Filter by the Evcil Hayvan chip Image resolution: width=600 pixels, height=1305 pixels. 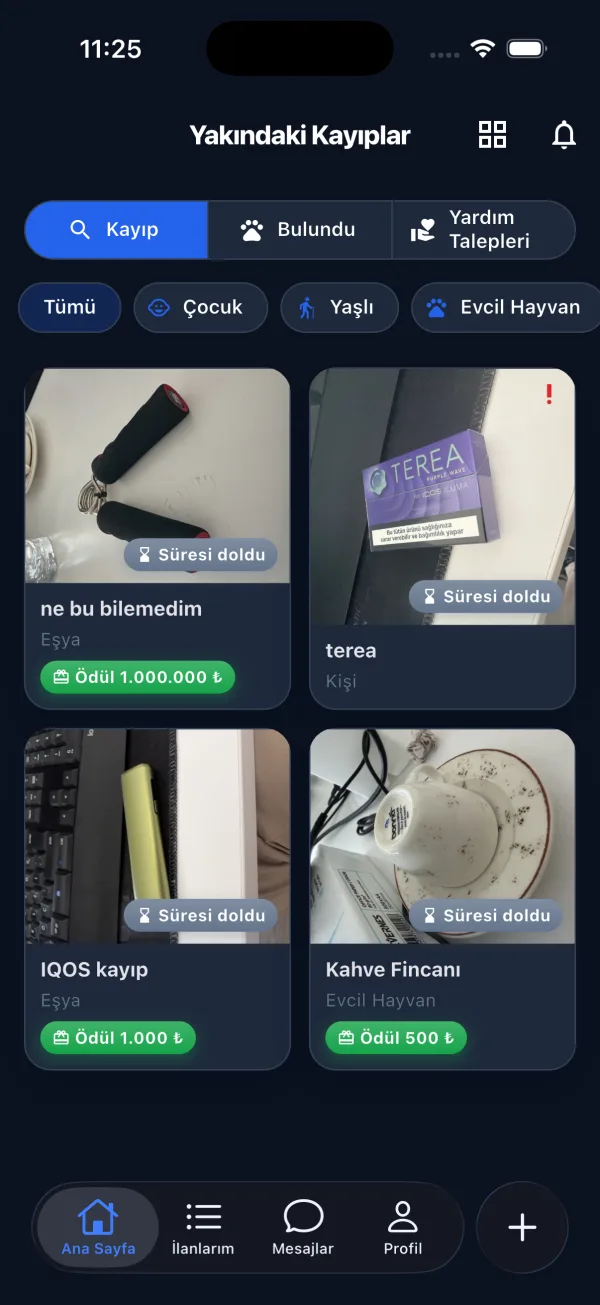505,307
